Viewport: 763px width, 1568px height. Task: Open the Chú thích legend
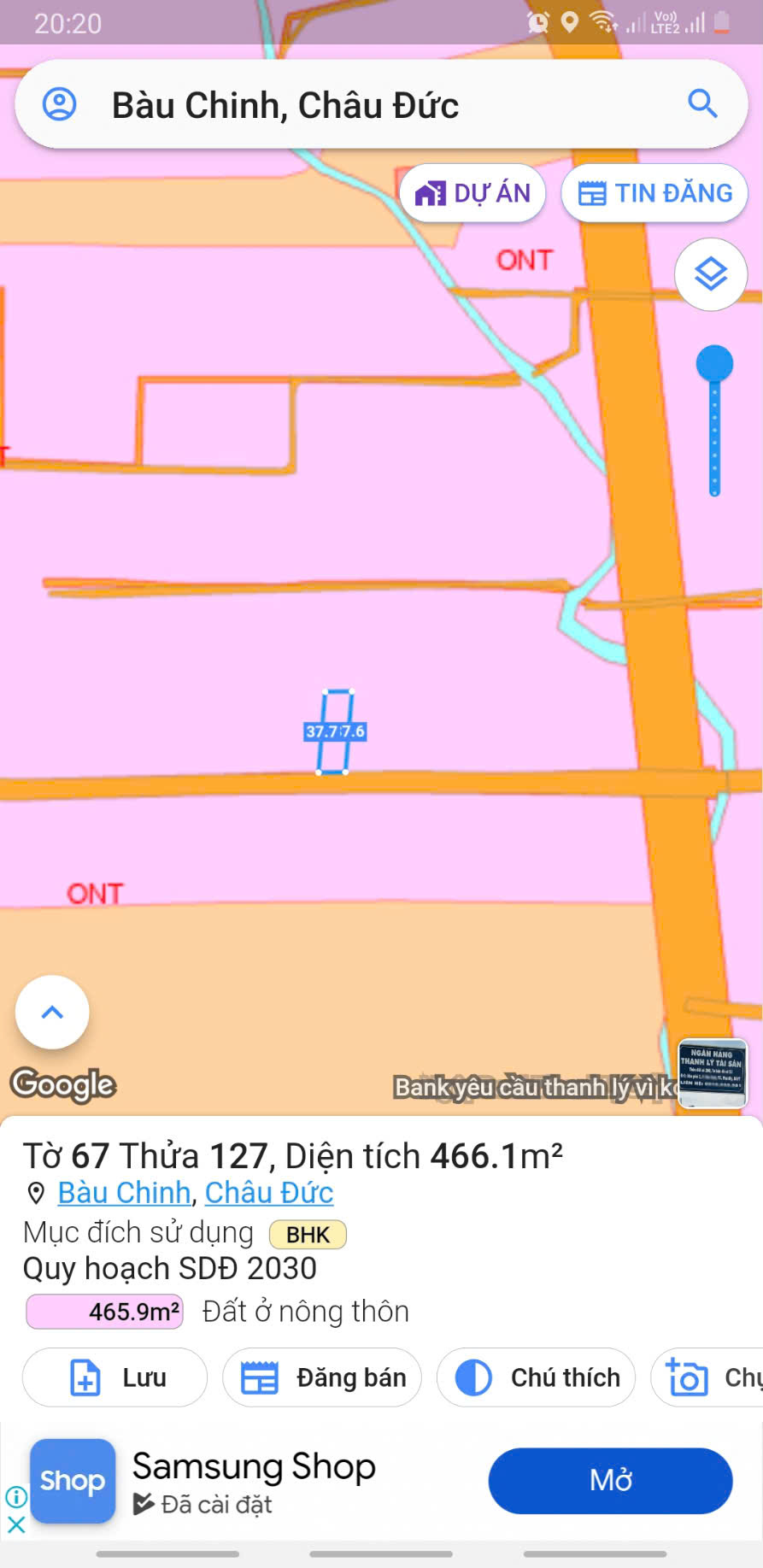click(536, 1377)
